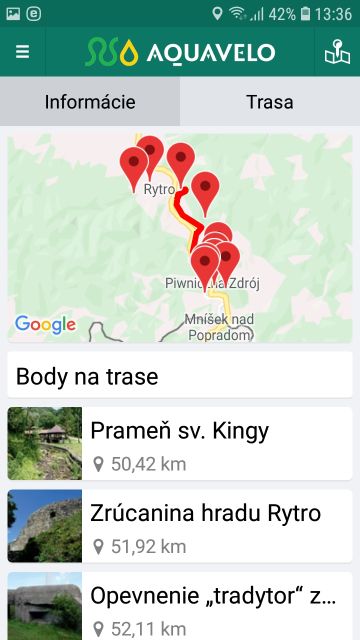Open the route map preview
The image size is (360, 640).
pyautogui.click(x=180, y=238)
